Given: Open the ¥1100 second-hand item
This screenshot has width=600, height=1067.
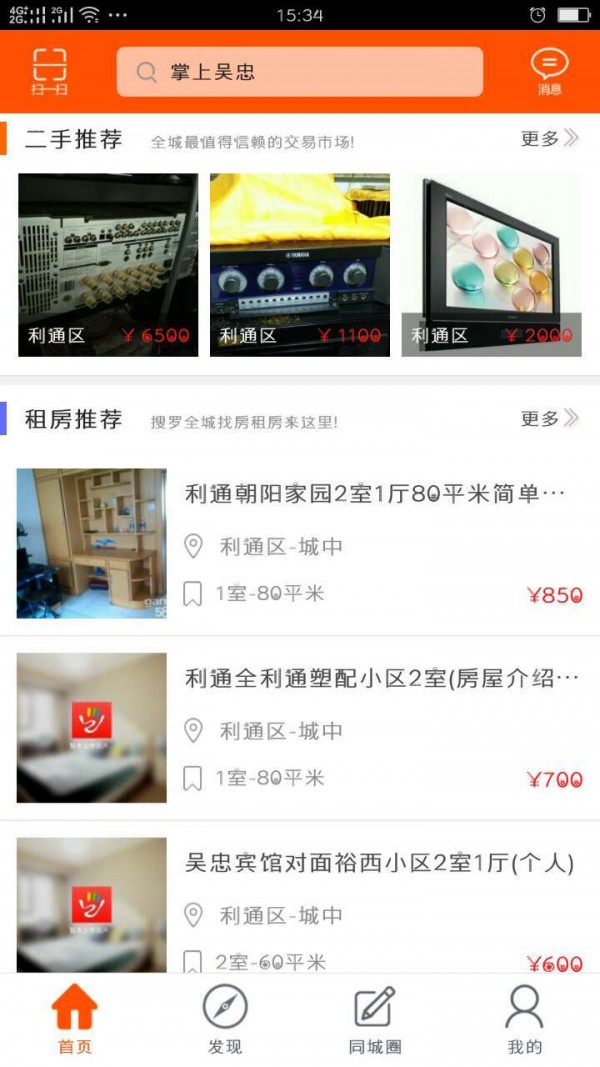Looking at the screenshot, I should click(x=300, y=264).
